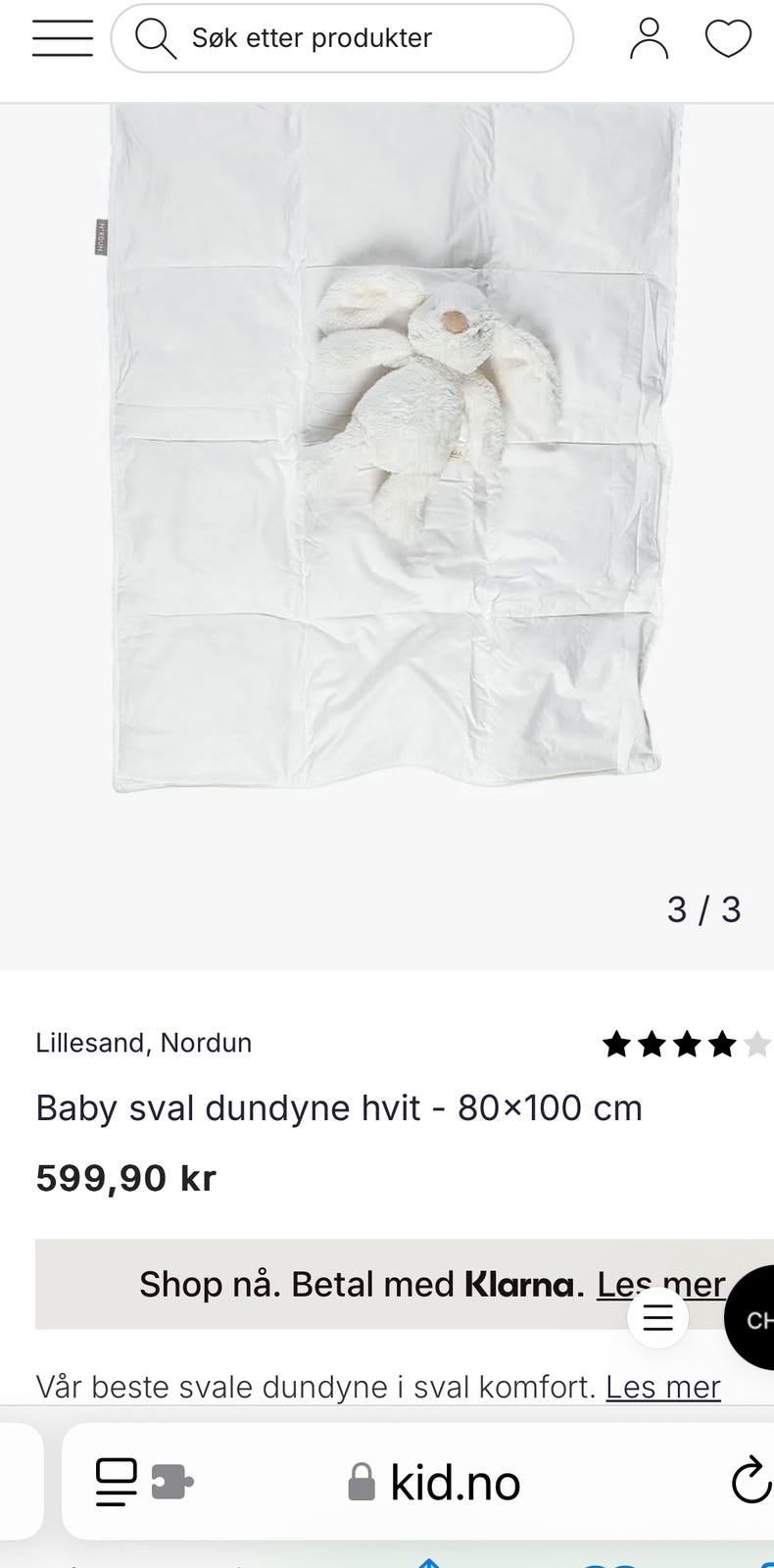Read more about the product description

point(663,1387)
